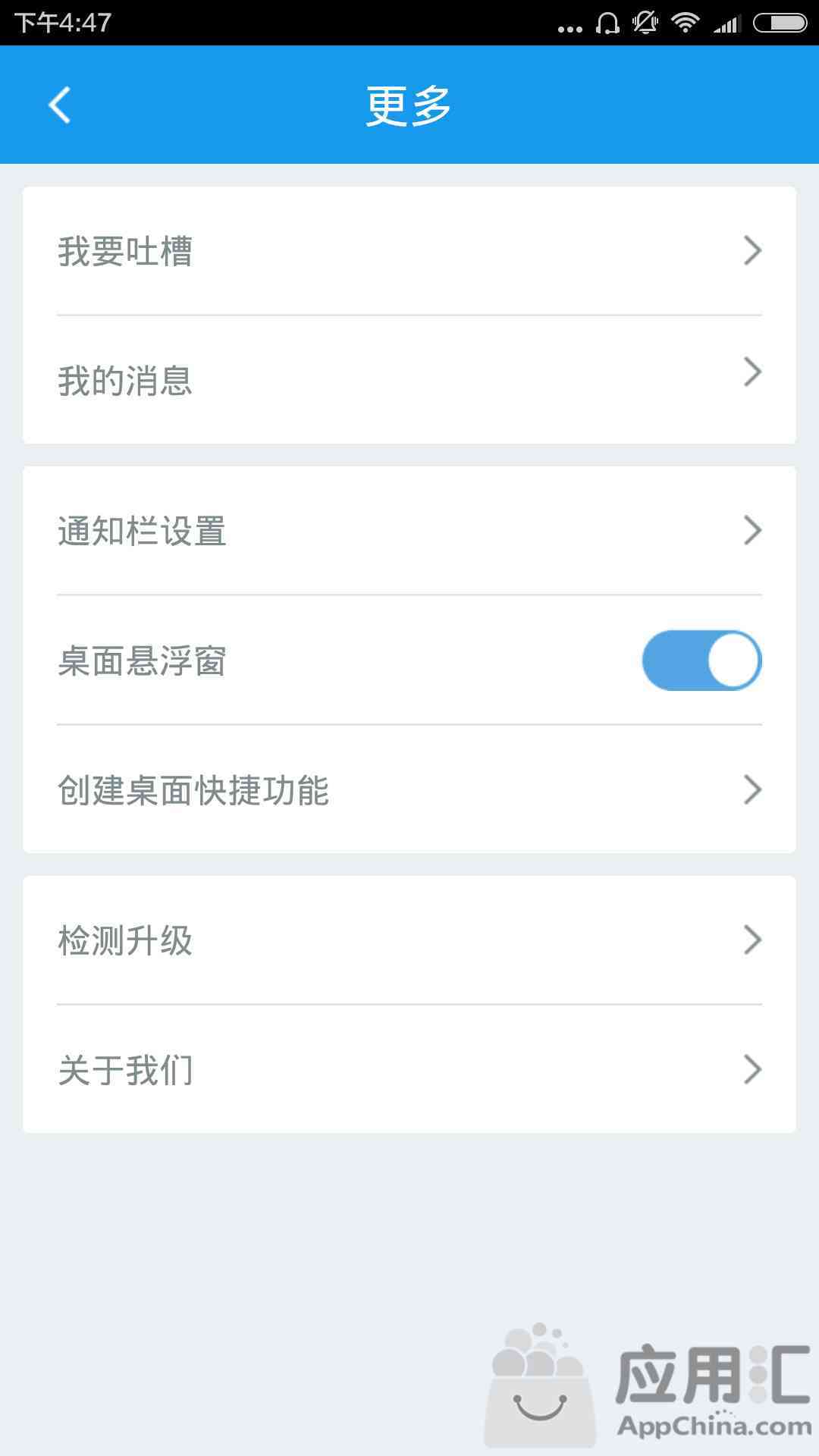Open 关于我们 about page

pyautogui.click(x=409, y=1069)
